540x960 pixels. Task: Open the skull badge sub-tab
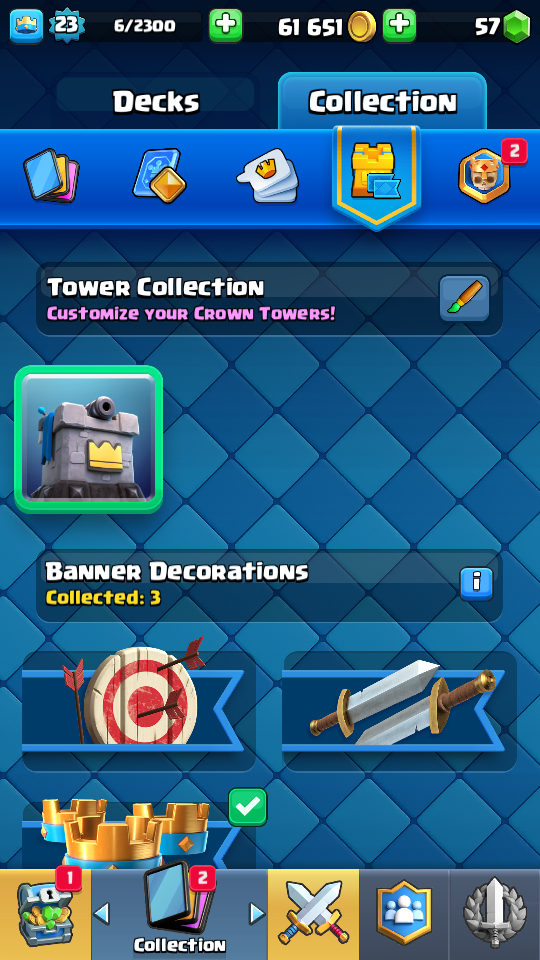[484, 176]
